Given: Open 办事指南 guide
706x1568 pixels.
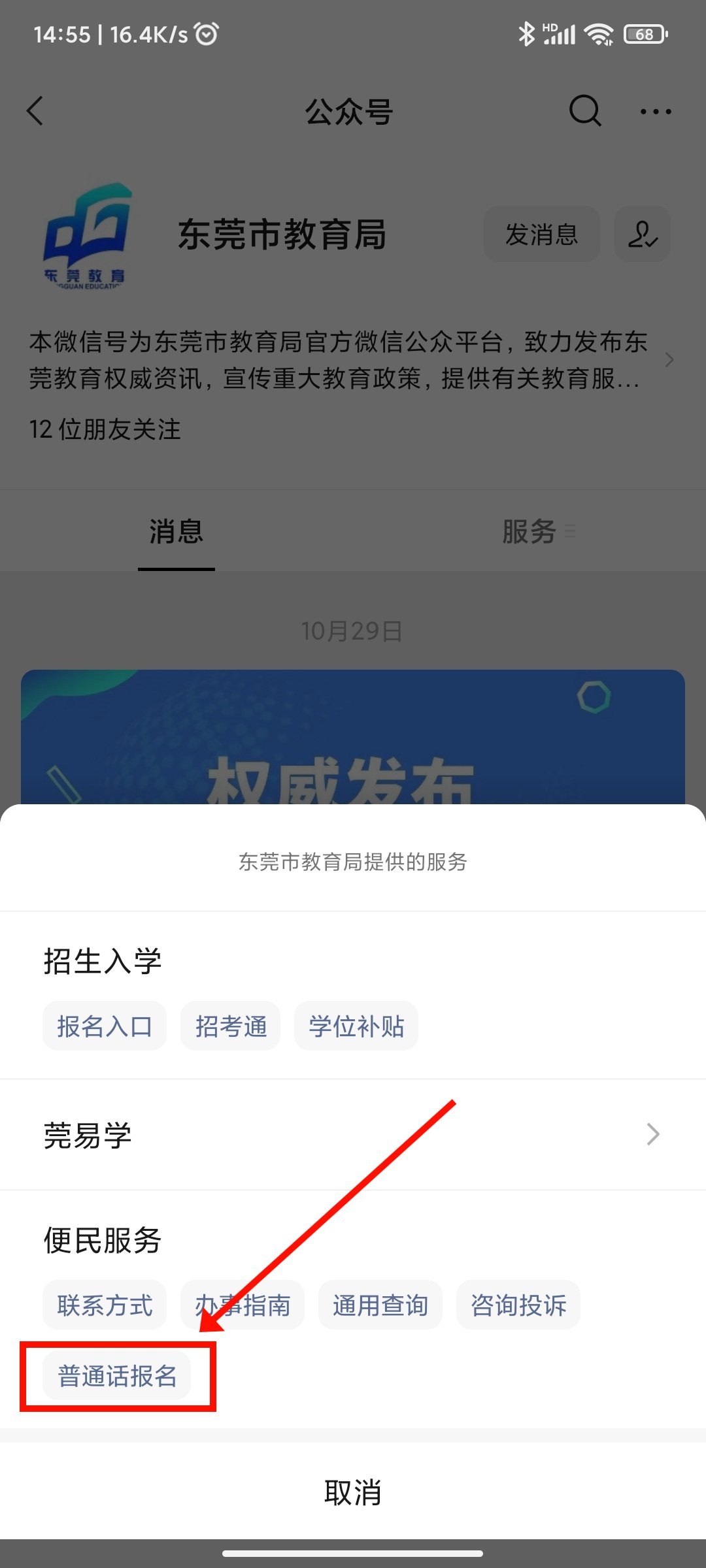Looking at the screenshot, I should (243, 1305).
